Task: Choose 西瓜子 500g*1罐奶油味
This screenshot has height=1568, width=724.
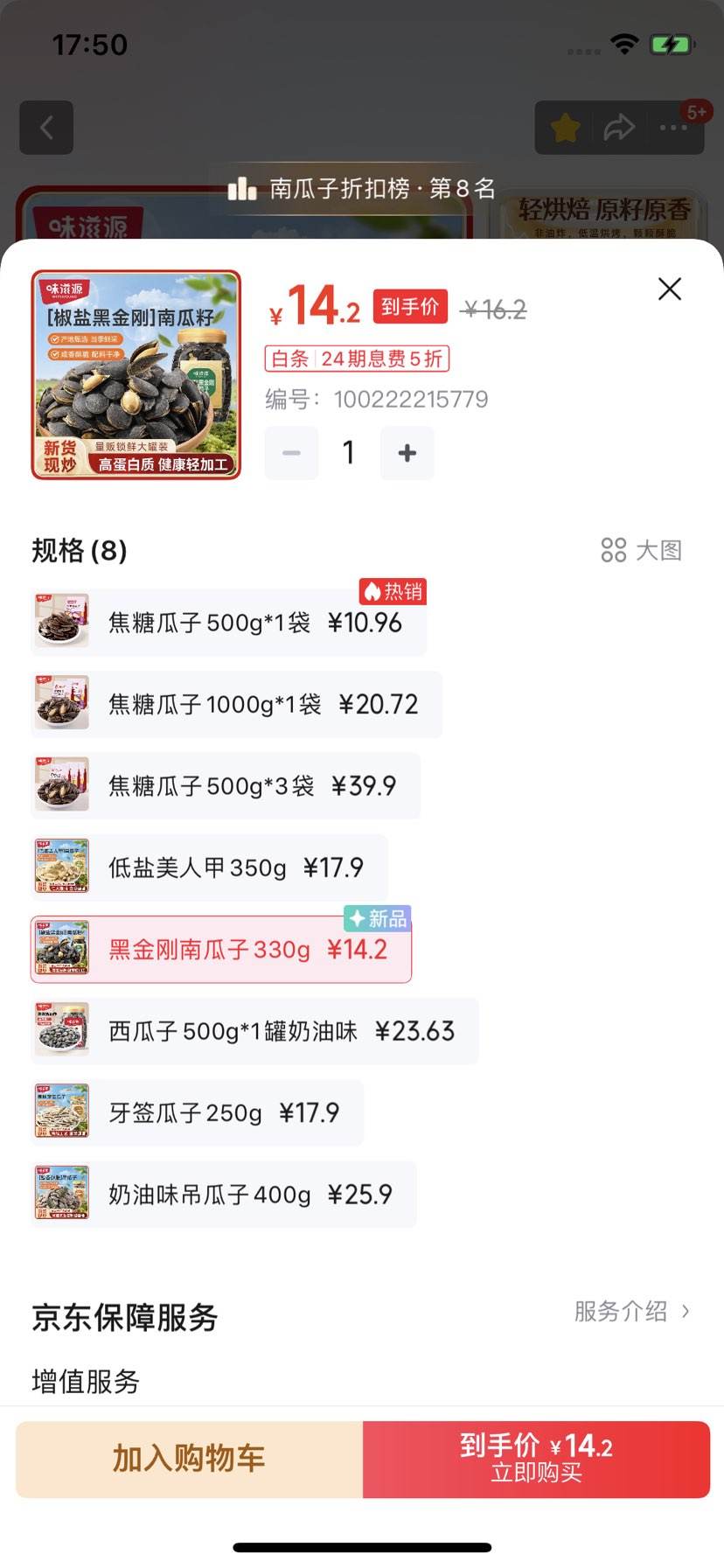Action: tap(254, 1031)
